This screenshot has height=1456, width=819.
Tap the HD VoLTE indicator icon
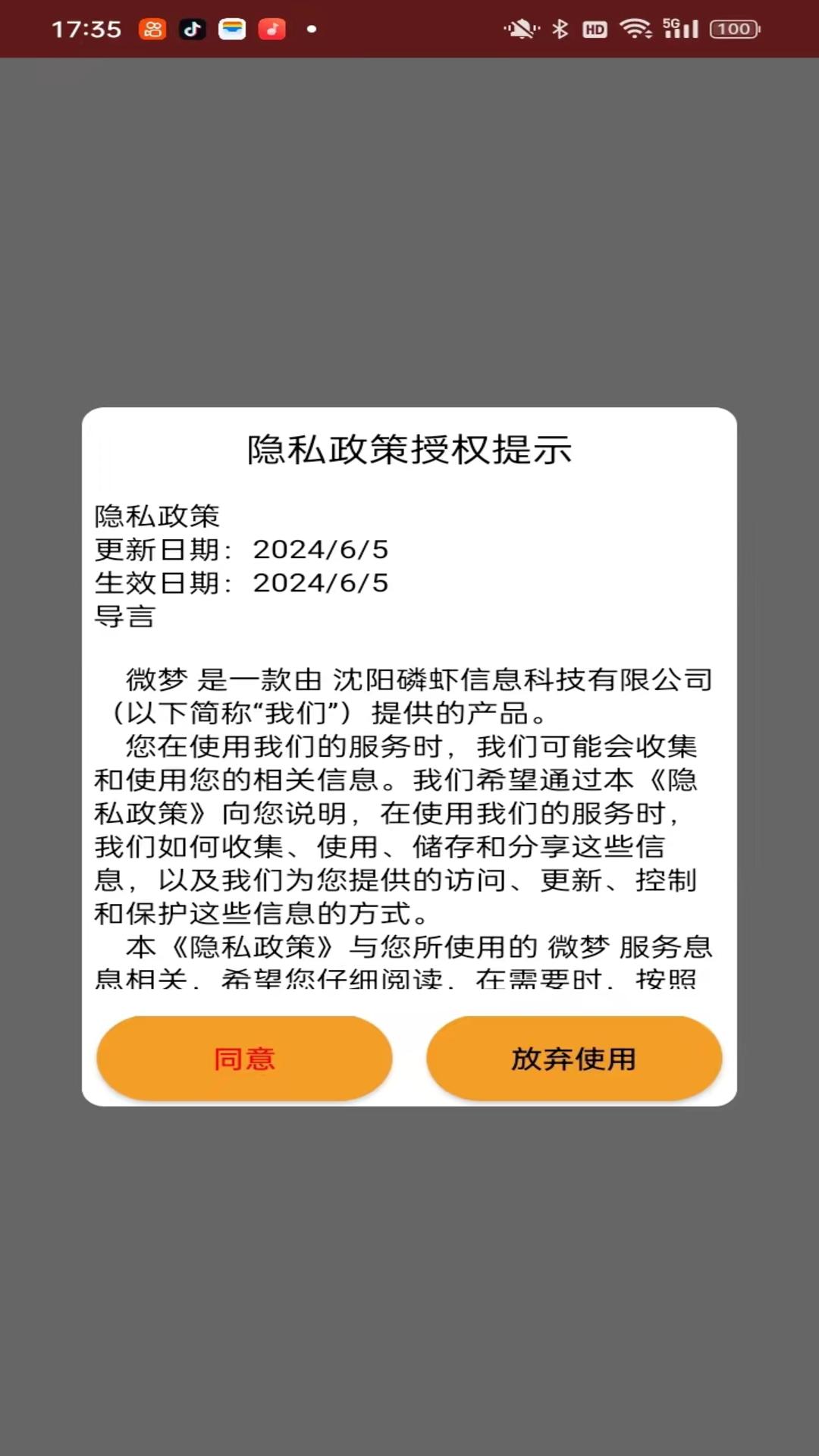[595, 29]
